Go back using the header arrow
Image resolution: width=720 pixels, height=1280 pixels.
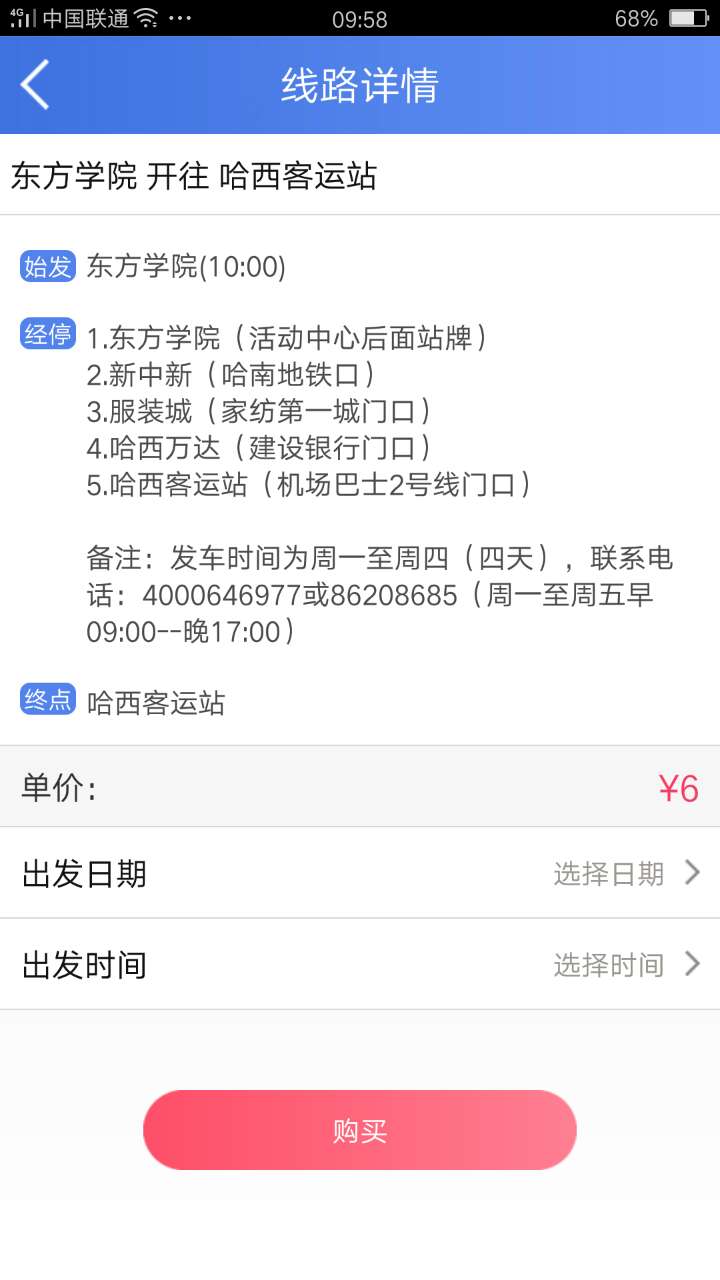[35, 85]
